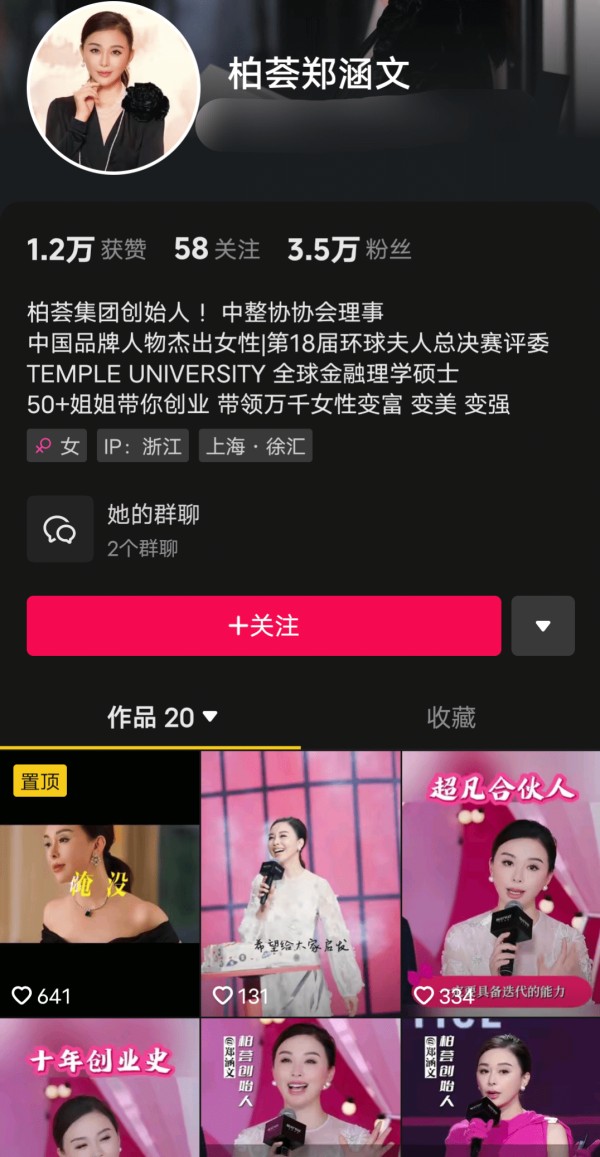Open the pinned 置顶 video with 641 likes
This screenshot has height=1157, width=600.
pos(99,884)
